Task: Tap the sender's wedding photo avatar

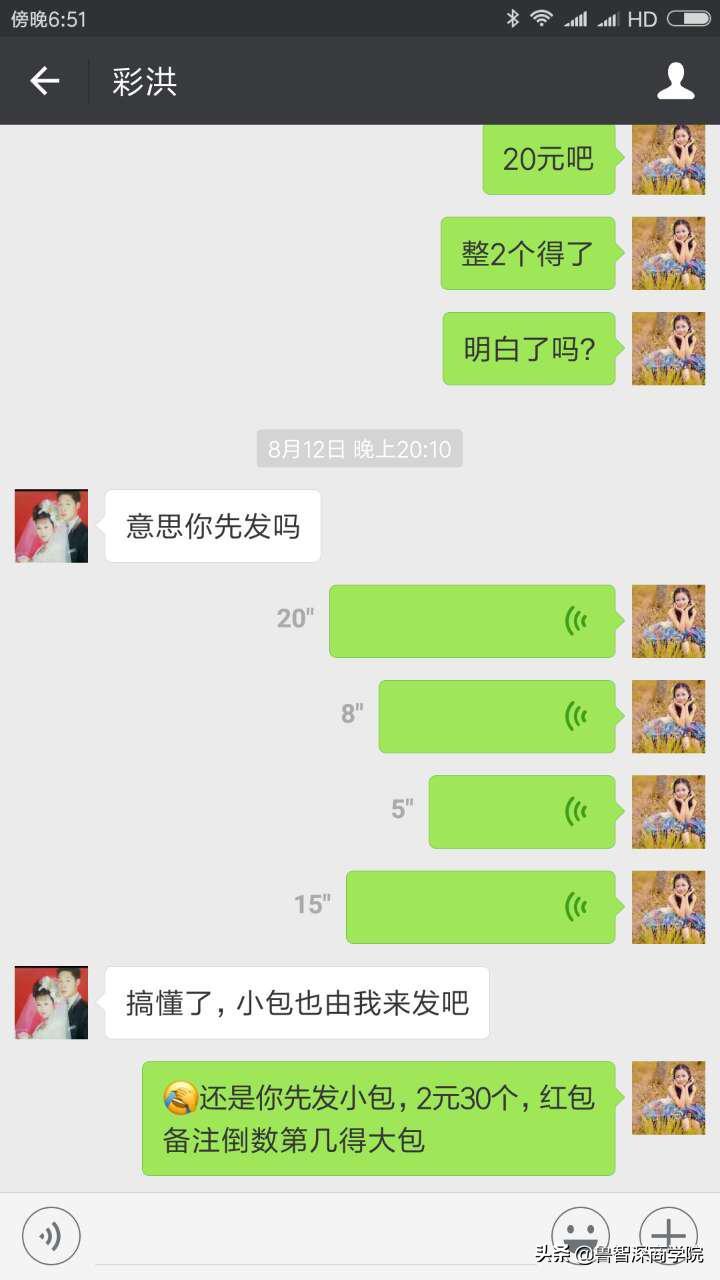Action: point(50,526)
